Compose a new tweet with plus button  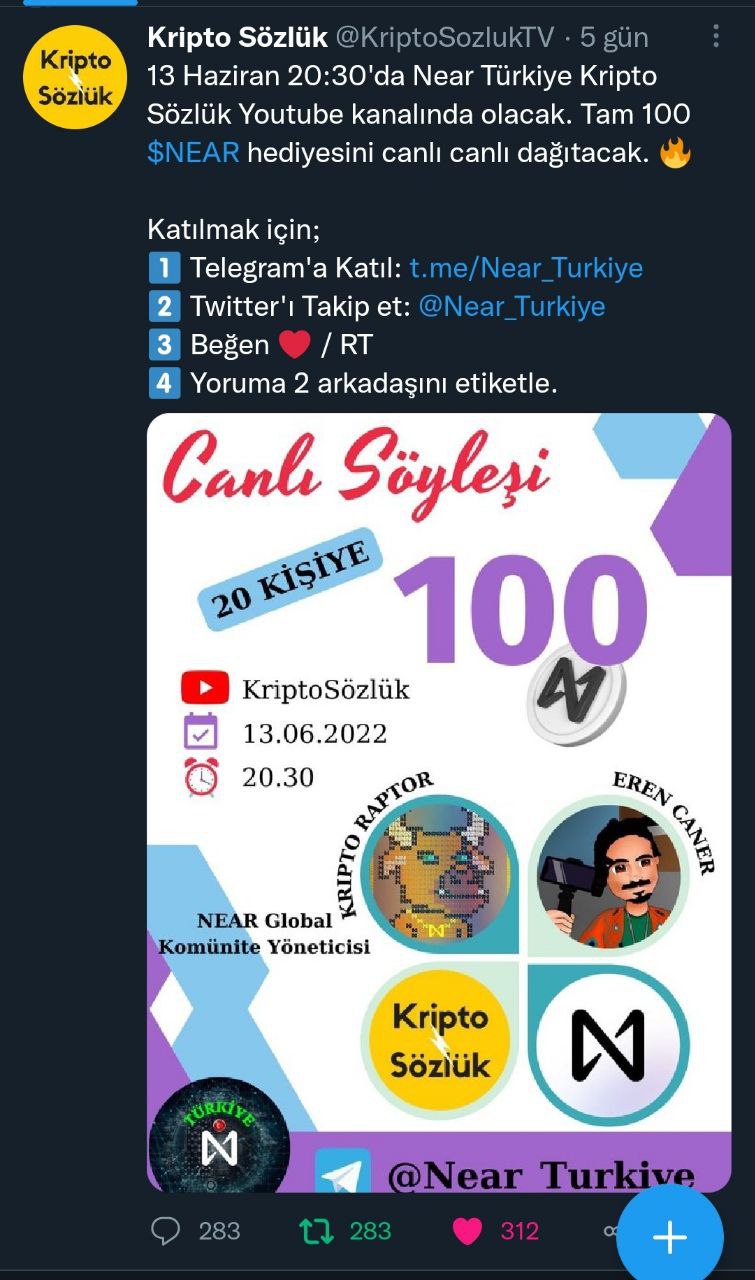point(669,1237)
